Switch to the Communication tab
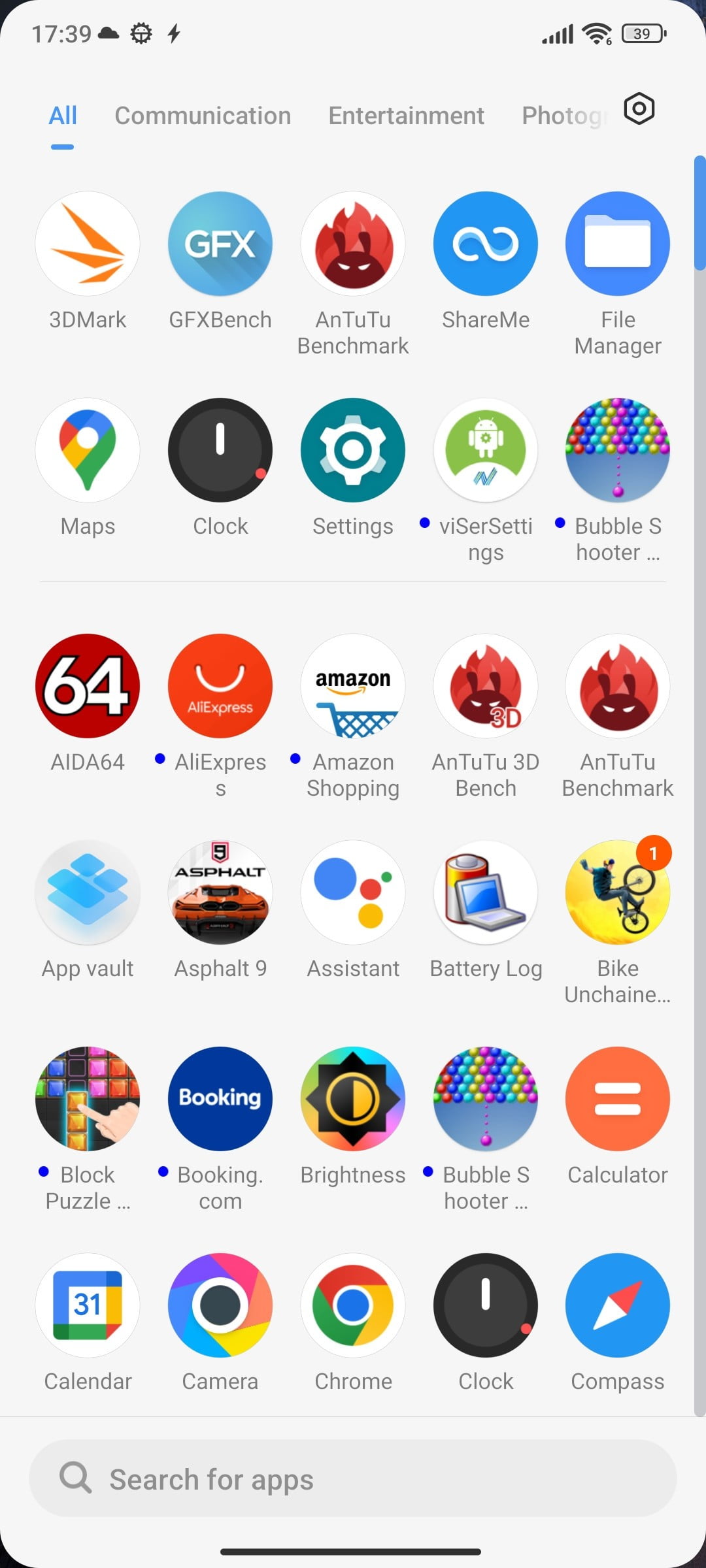 point(203,116)
